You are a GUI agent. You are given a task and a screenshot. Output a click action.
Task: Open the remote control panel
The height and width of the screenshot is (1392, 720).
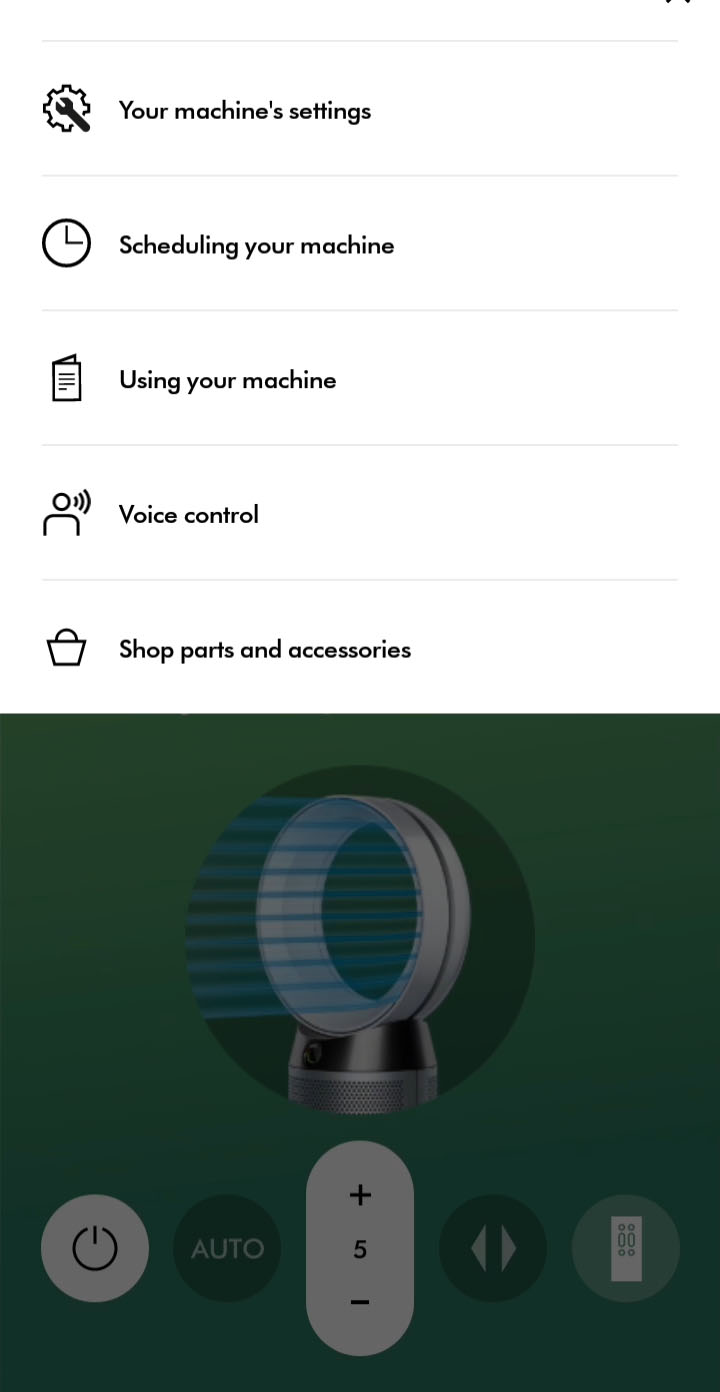coord(626,1248)
